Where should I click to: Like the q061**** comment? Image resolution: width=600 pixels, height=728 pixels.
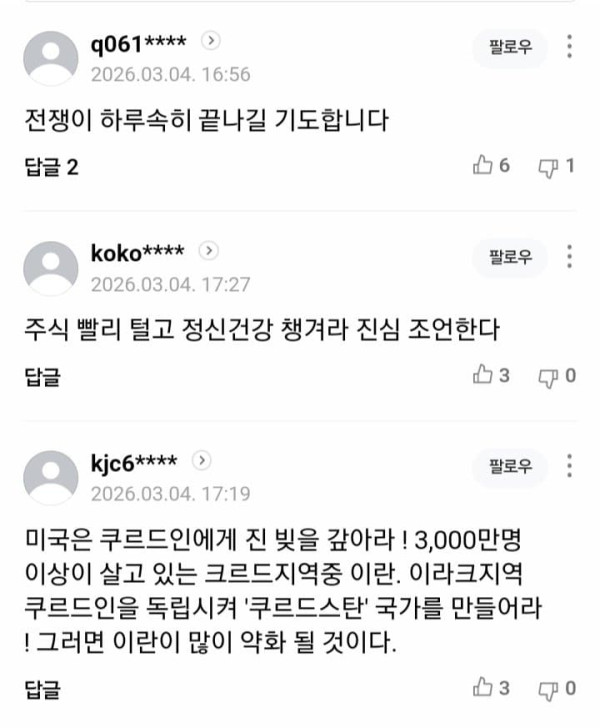tap(492, 166)
